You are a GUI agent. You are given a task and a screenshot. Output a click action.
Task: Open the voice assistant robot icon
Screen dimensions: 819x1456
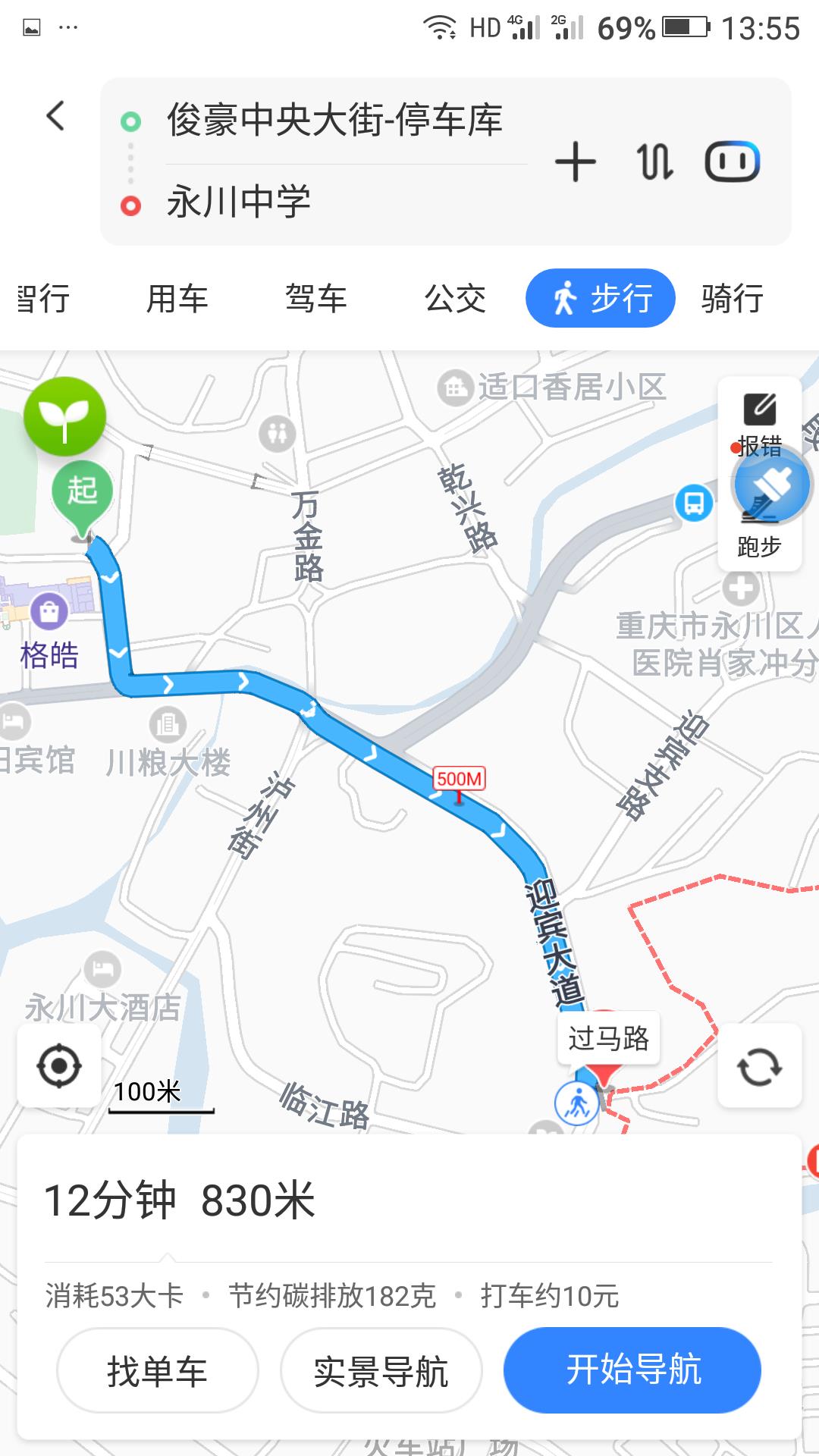pos(732,162)
